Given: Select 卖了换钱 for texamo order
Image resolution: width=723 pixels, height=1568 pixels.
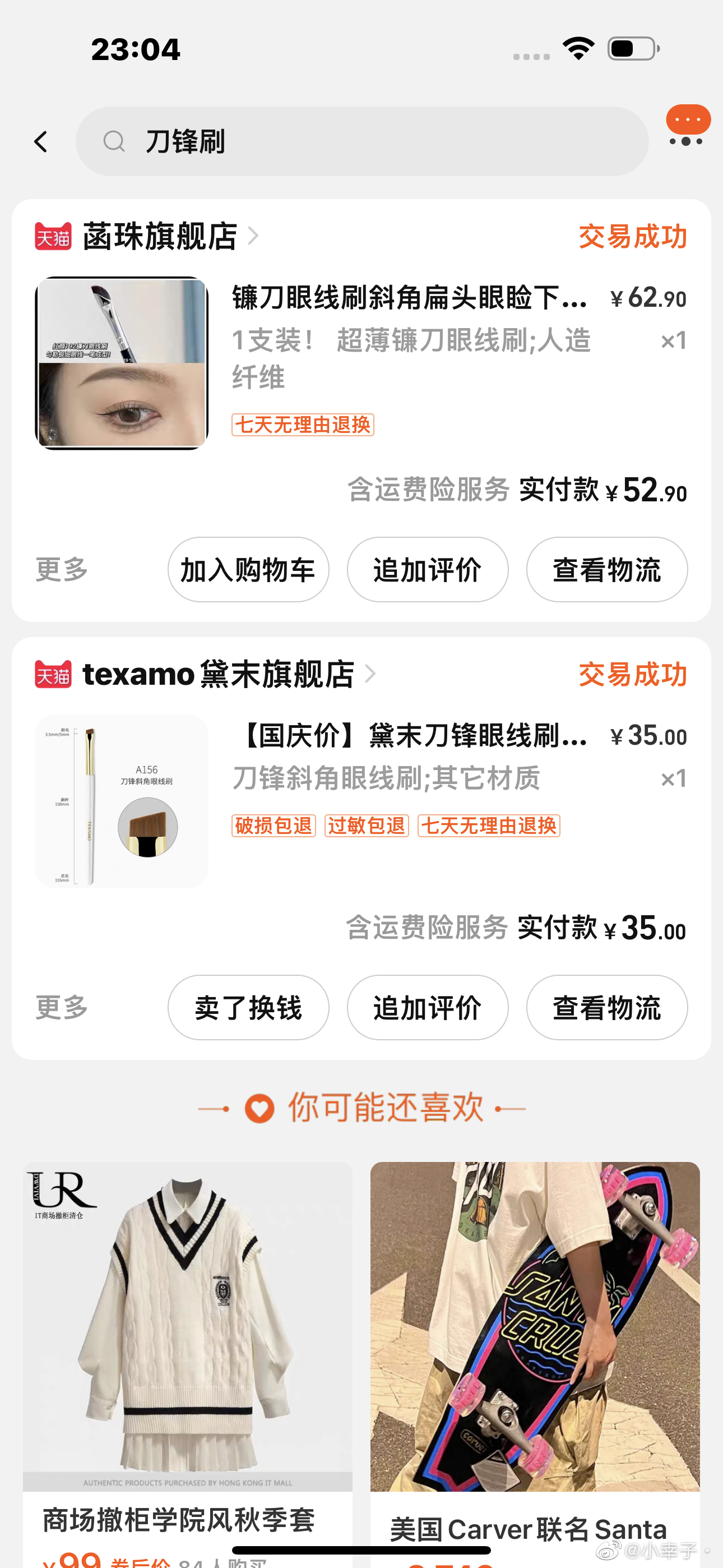Looking at the screenshot, I should click(248, 1007).
